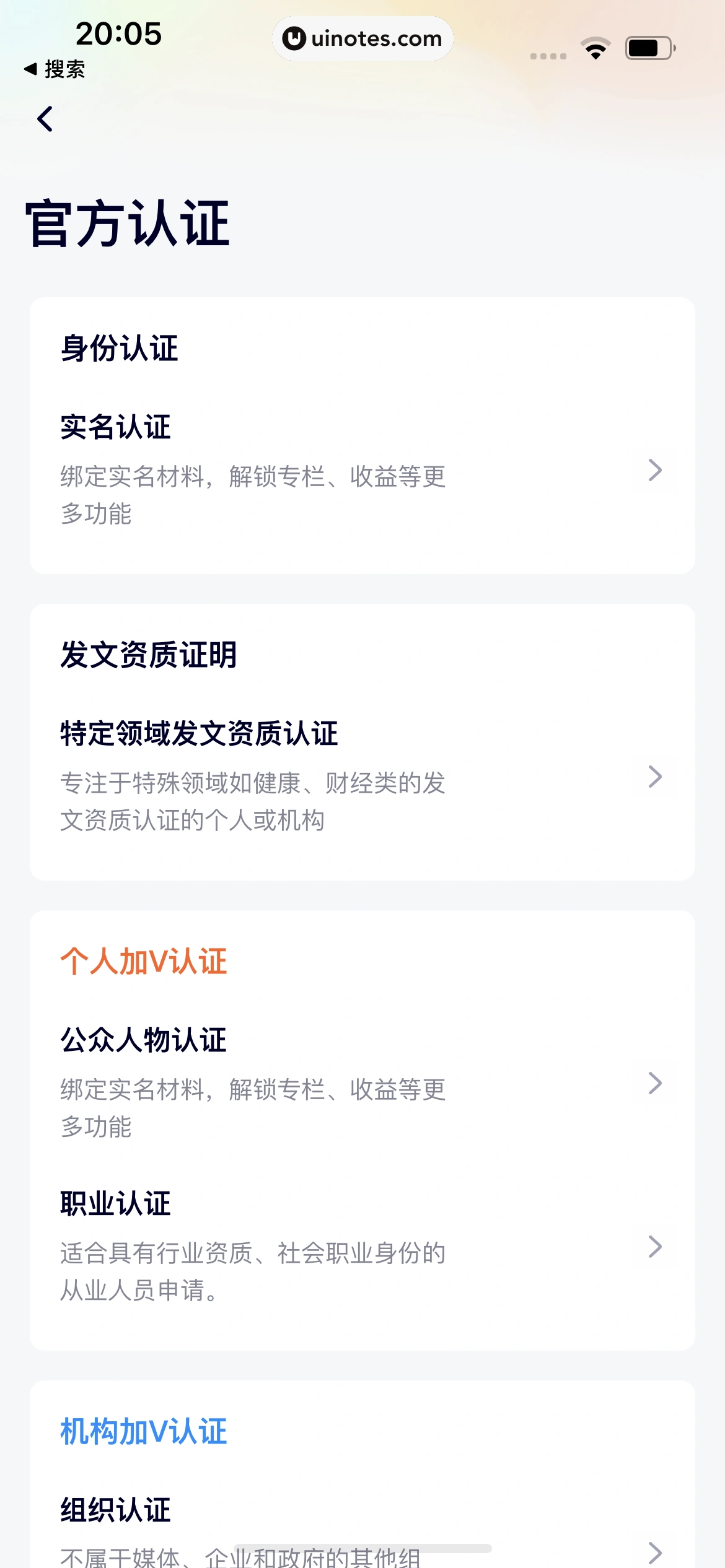
Task: Open 职业认证 application
Action: 362,1246
